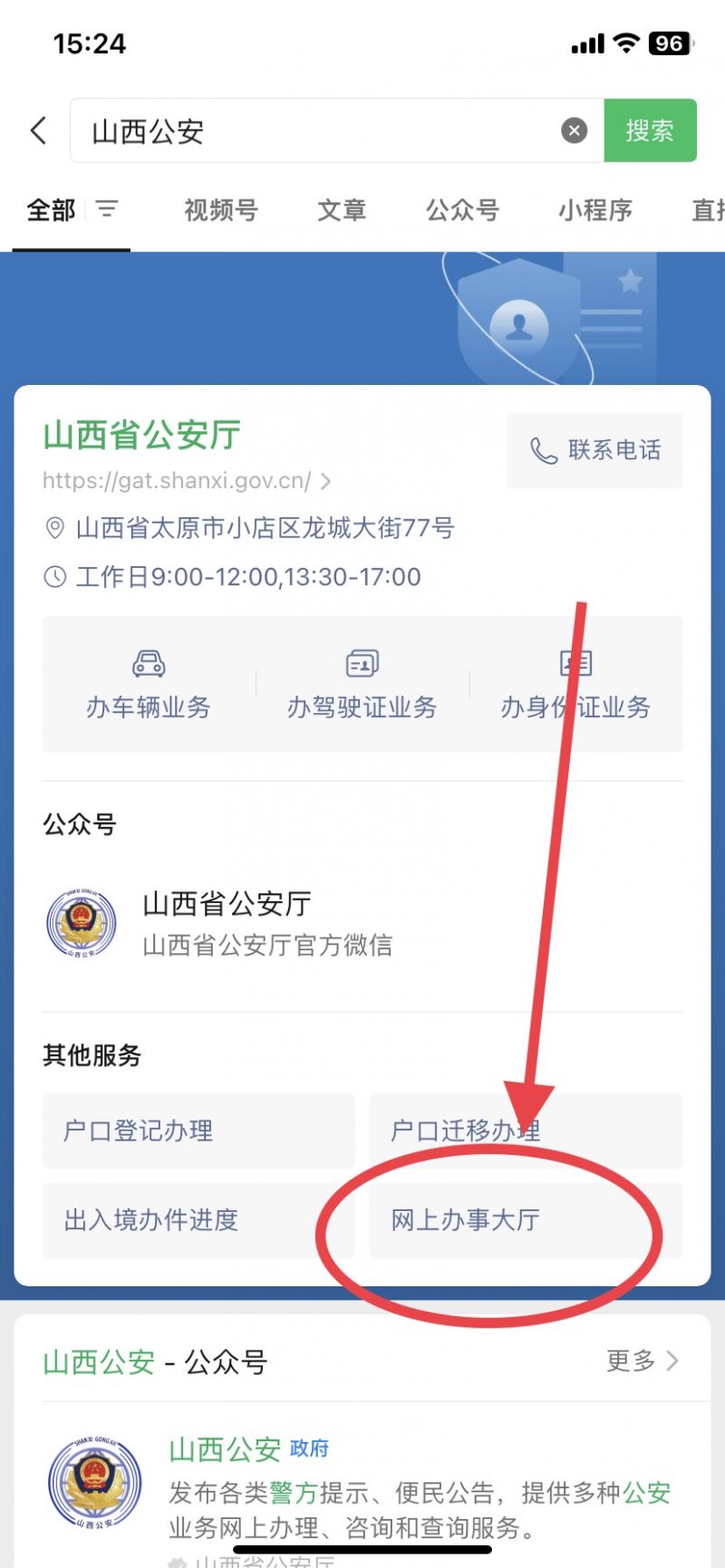This screenshot has height=1568, width=725.
Task: Open 办身份证业务 service
Action: pyautogui.click(x=575, y=685)
